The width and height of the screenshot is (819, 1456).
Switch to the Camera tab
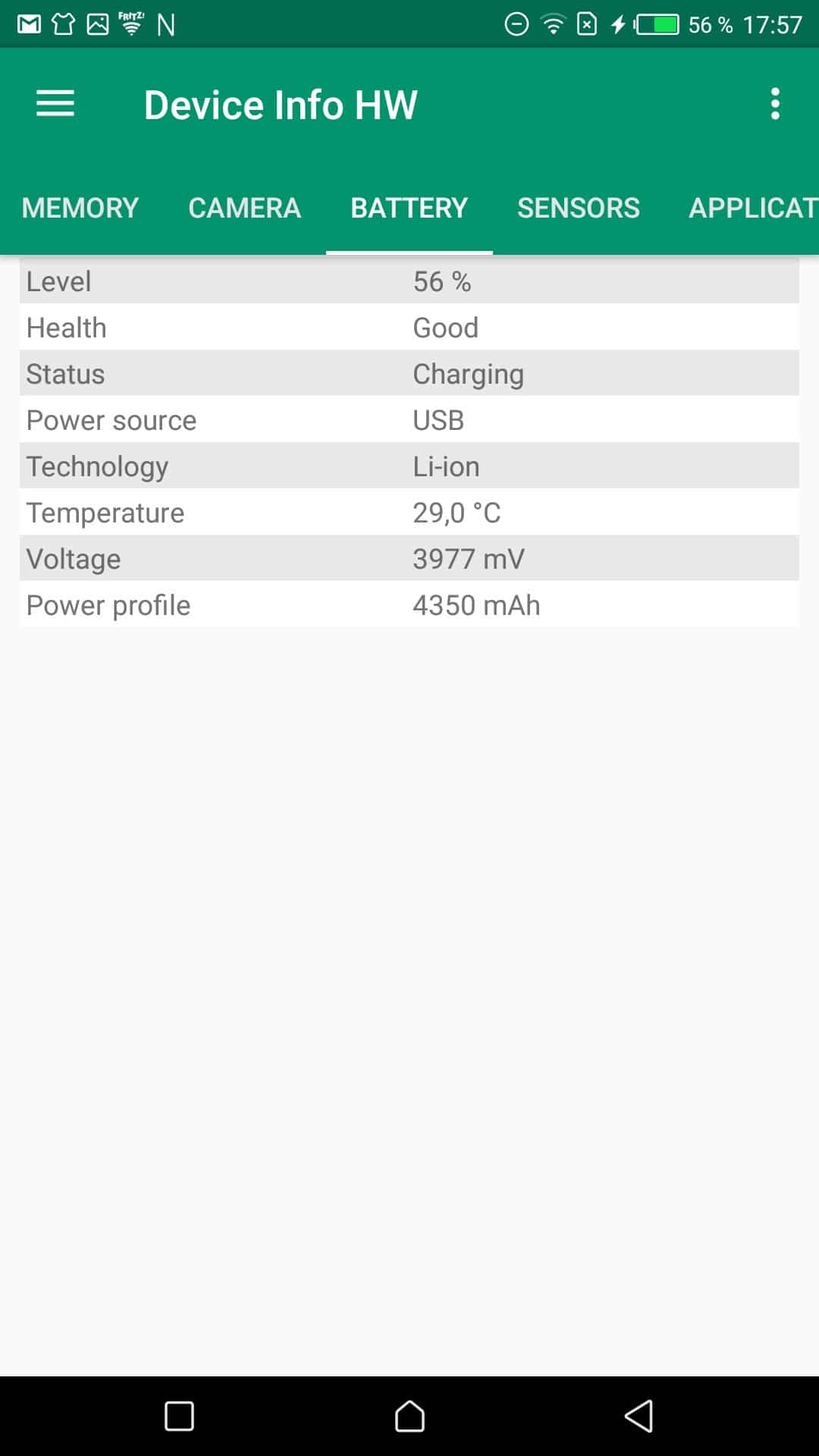[x=244, y=208]
